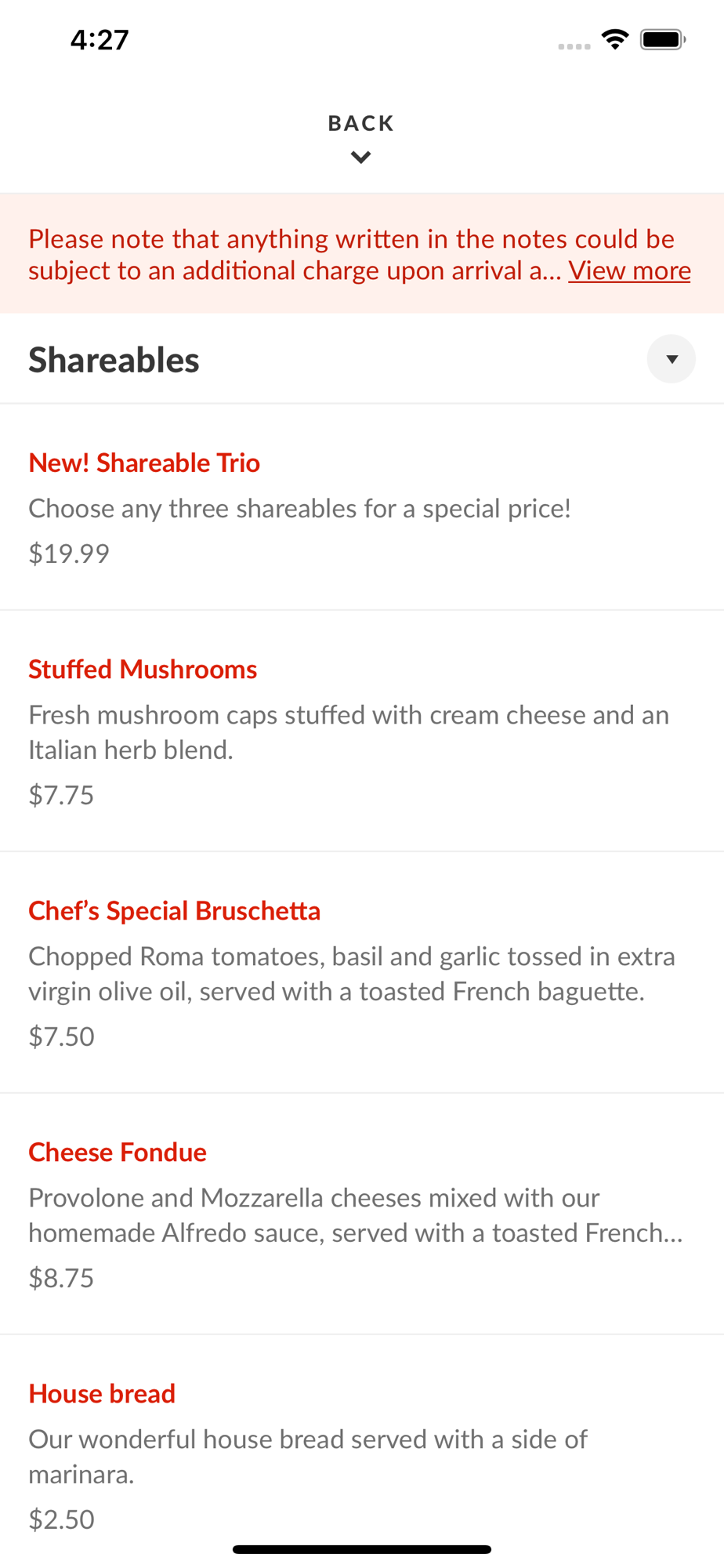Open the Stuffed Mushrooms menu item
This screenshot has width=724, height=1568.
(x=362, y=731)
